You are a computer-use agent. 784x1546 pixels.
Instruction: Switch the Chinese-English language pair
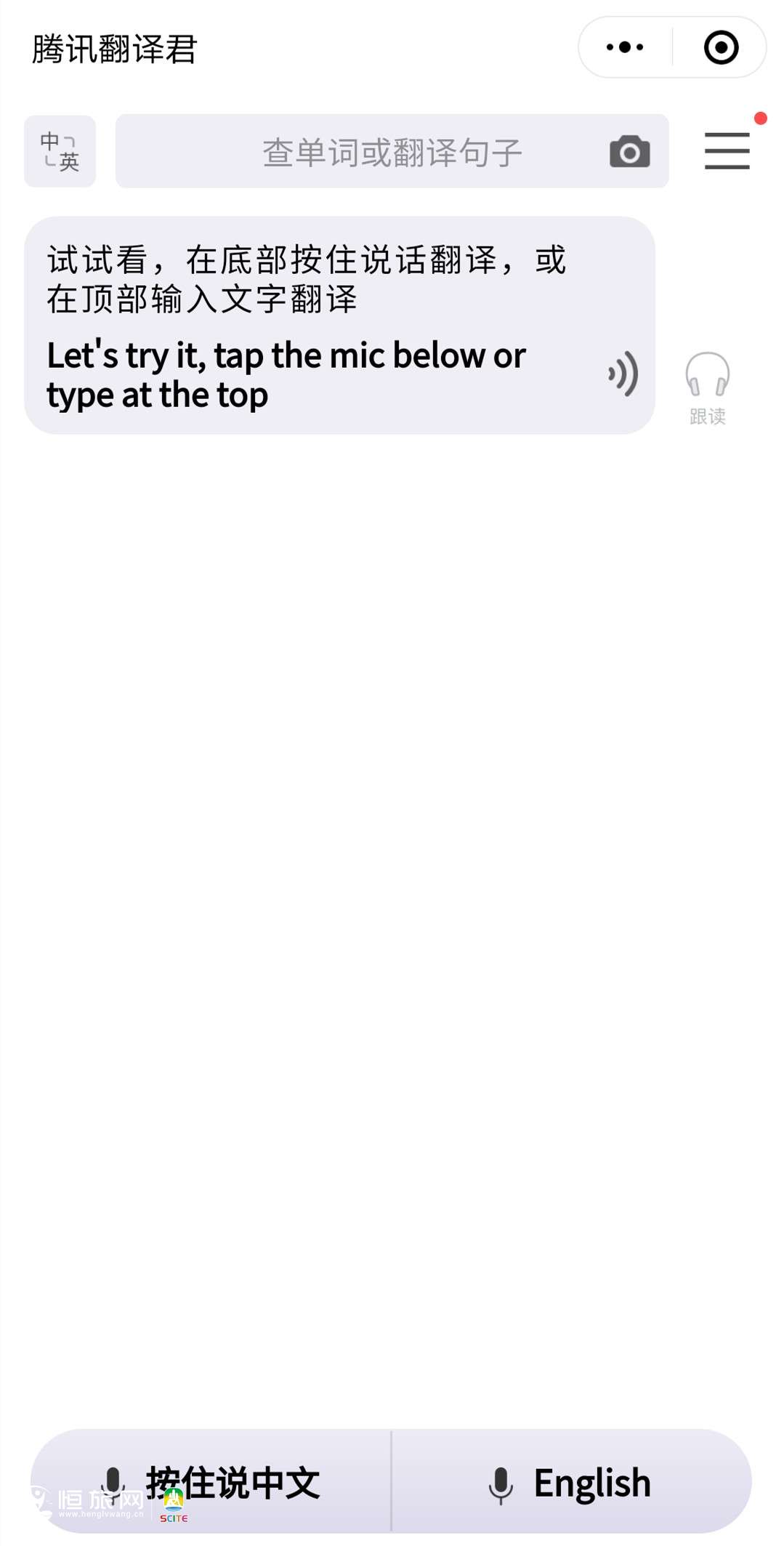click(60, 151)
